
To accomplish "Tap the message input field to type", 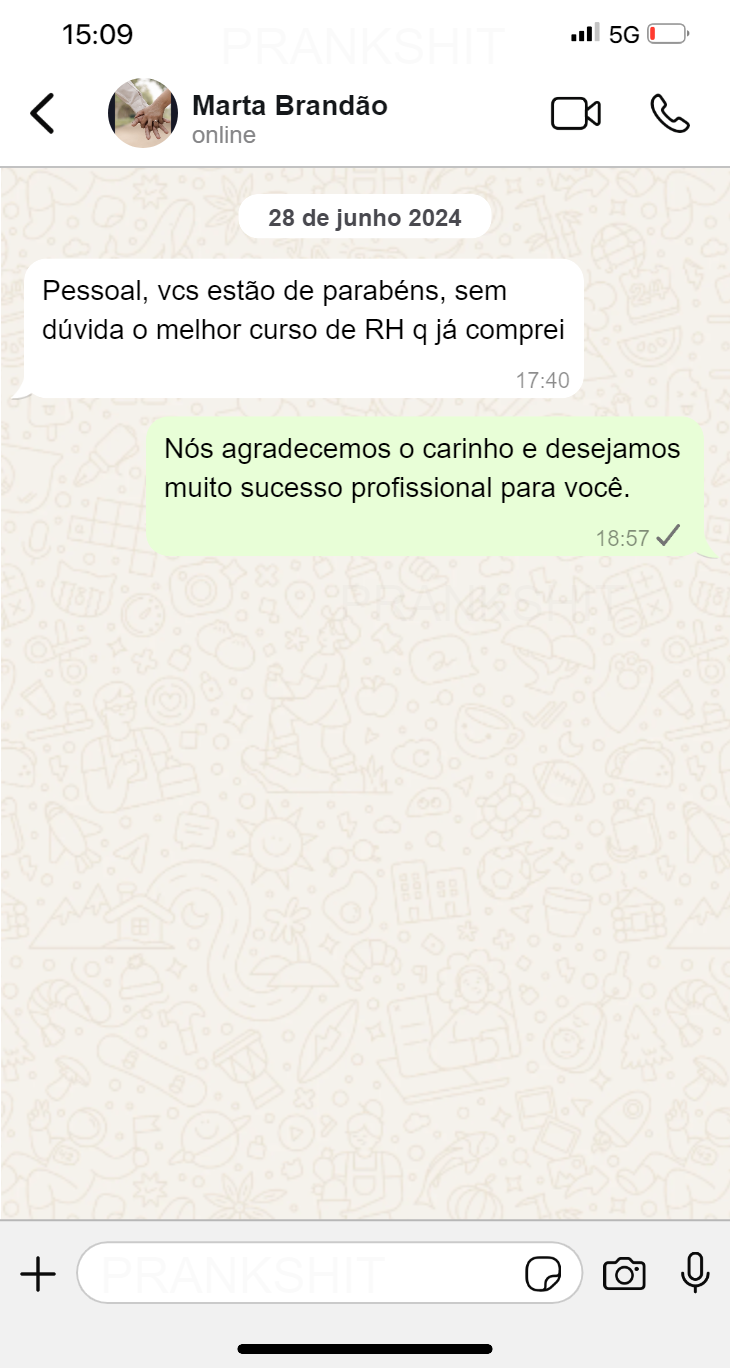I will coord(300,1272).
